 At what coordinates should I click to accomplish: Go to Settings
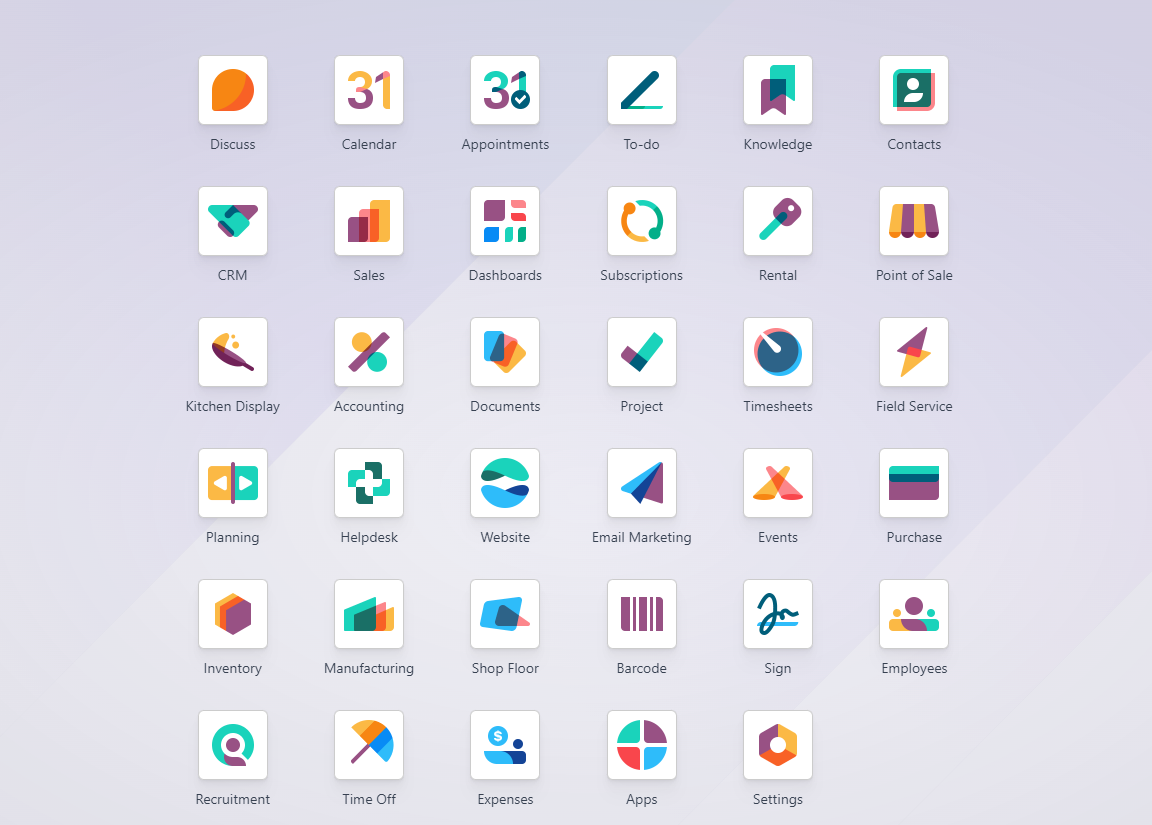(x=778, y=745)
